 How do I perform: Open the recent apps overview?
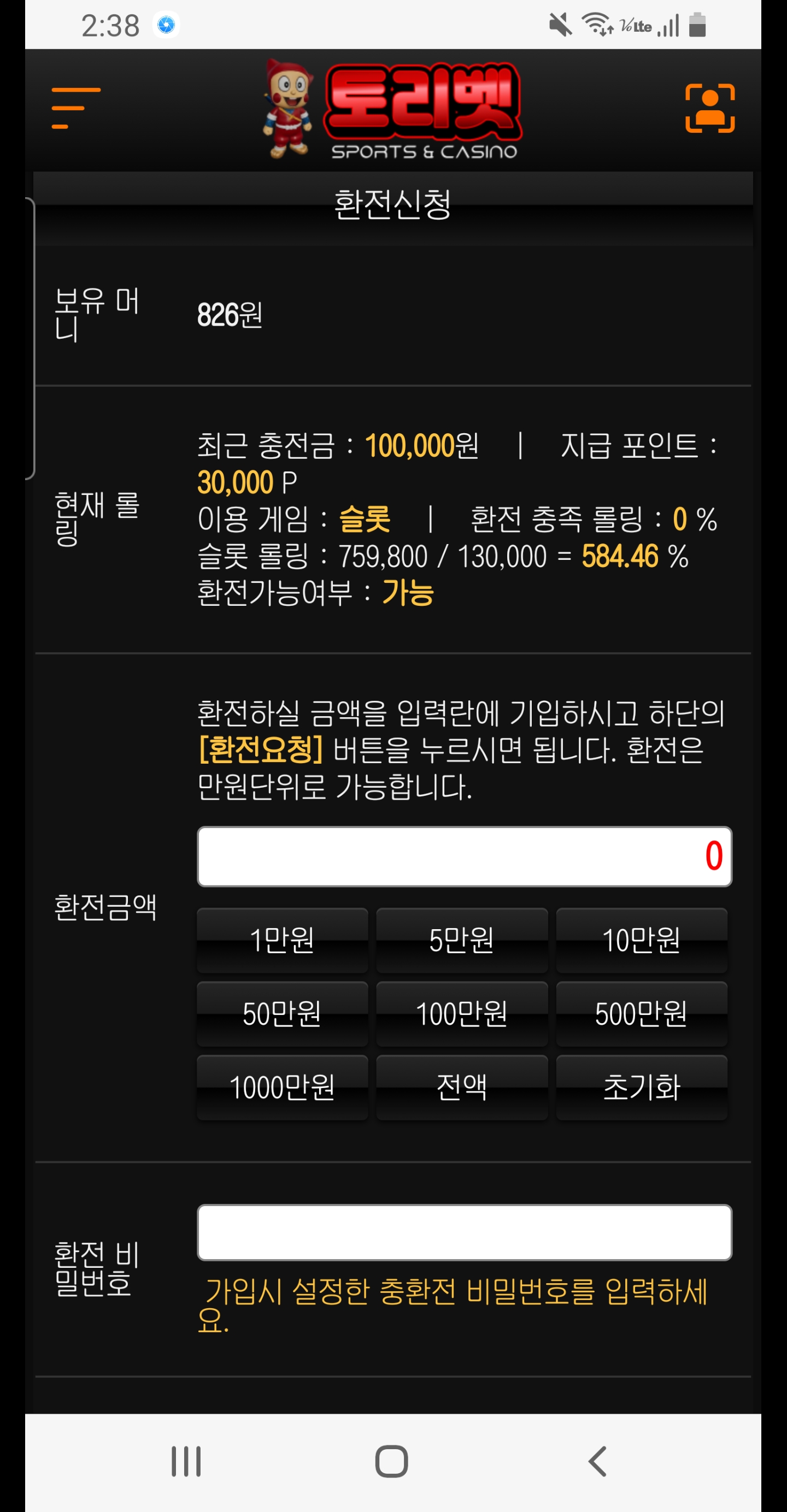click(186, 1461)
